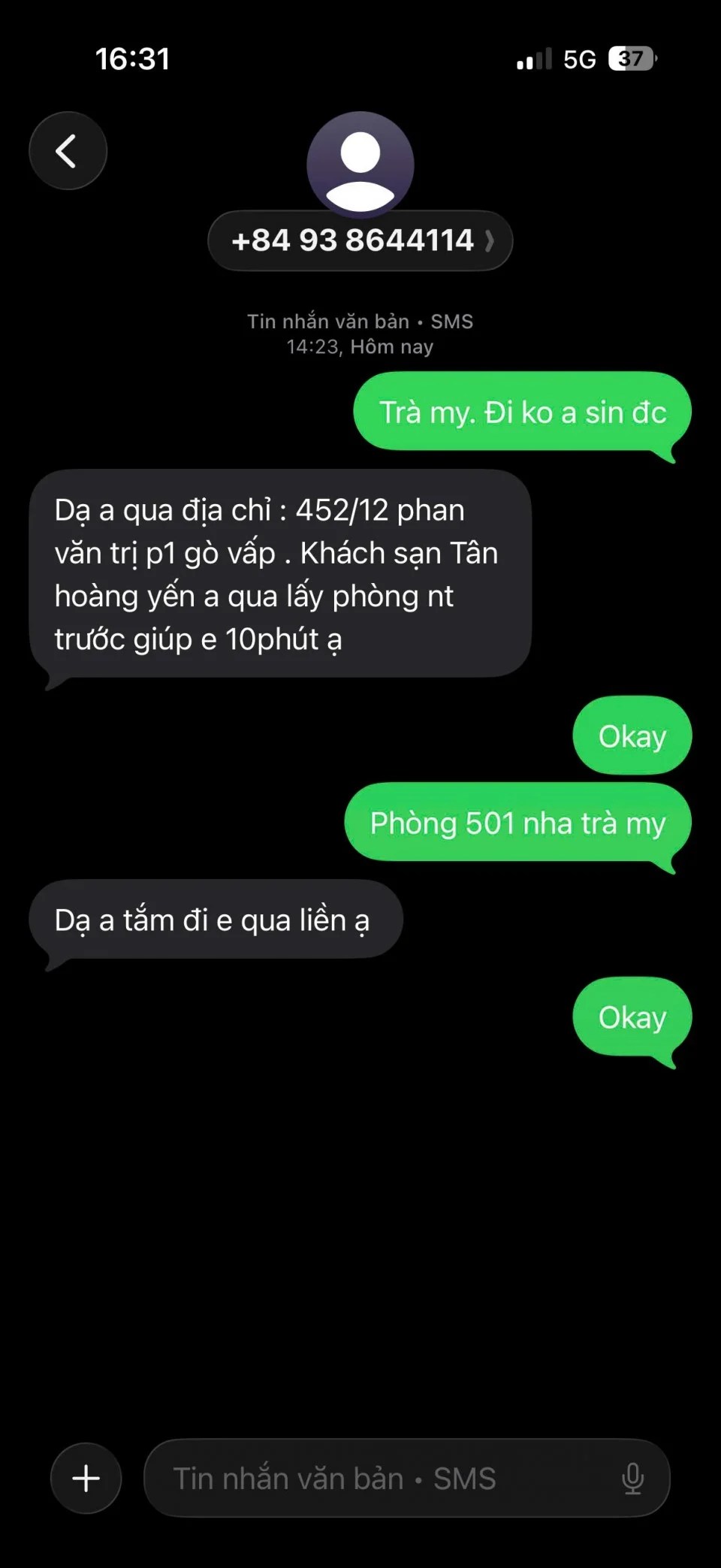Start voice dictation with the microphone
721x1568 pixels.
coord(632,1478)
